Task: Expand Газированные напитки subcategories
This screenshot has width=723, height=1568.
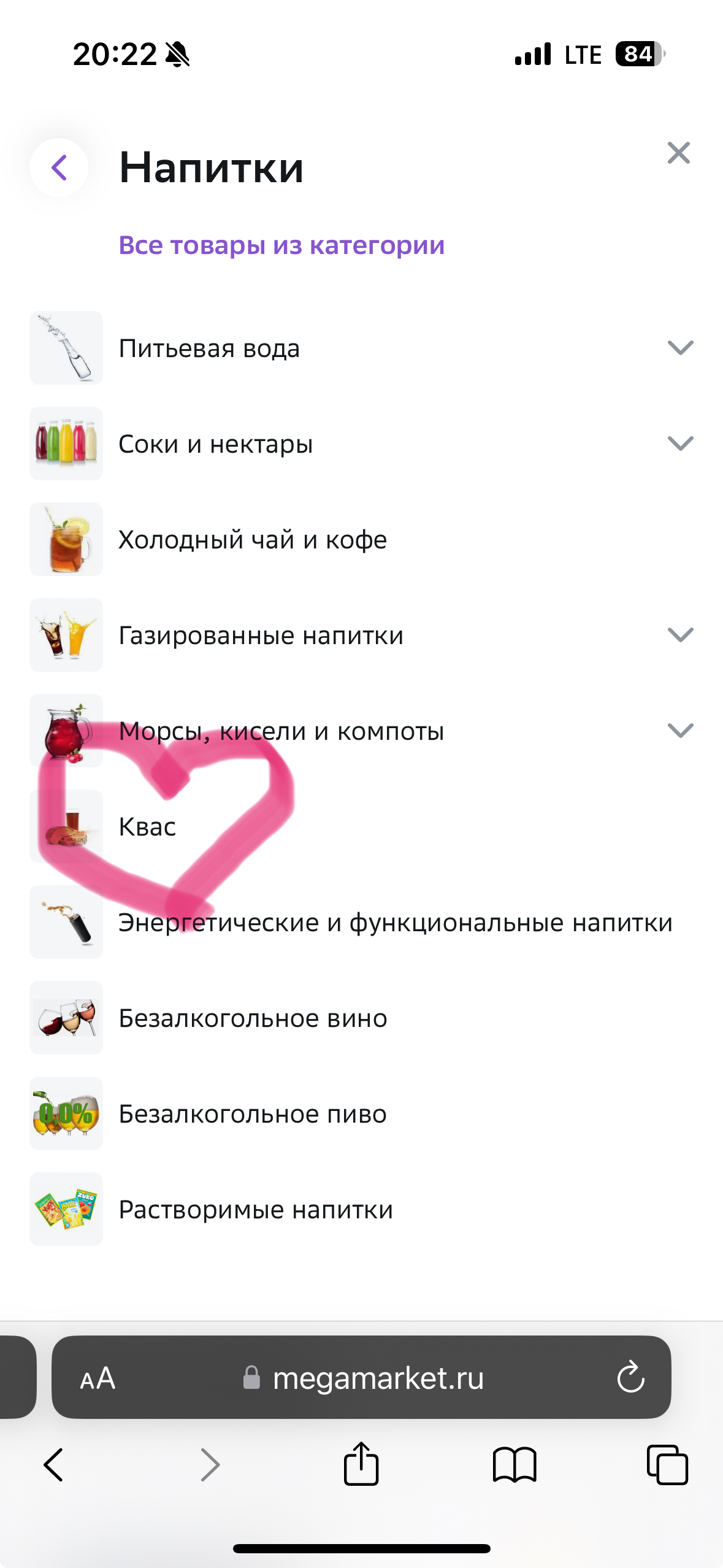Action: (680, 635)
